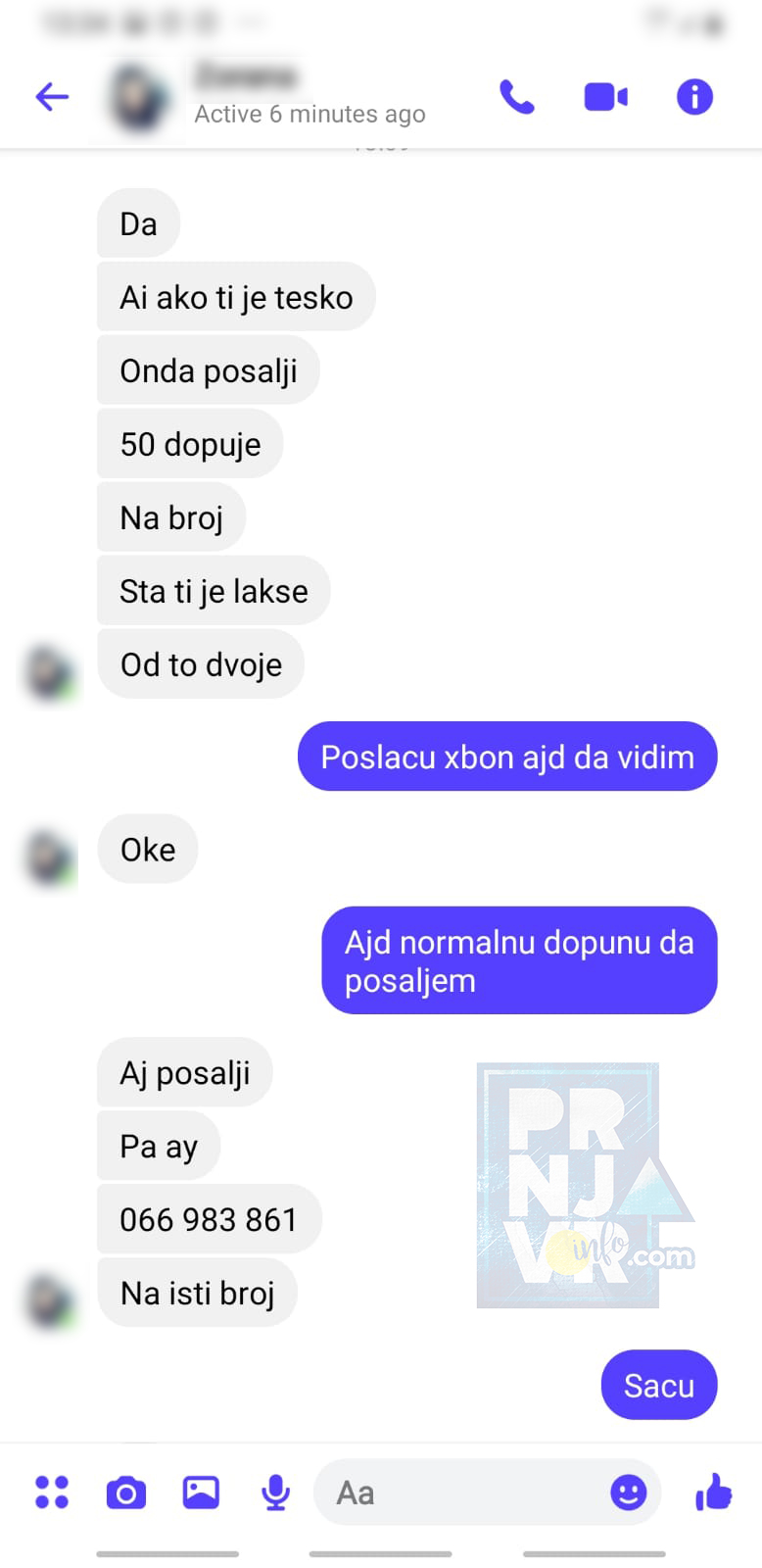Start a voice call
Screen dimensions: 762x1568
tap(517, 97)
